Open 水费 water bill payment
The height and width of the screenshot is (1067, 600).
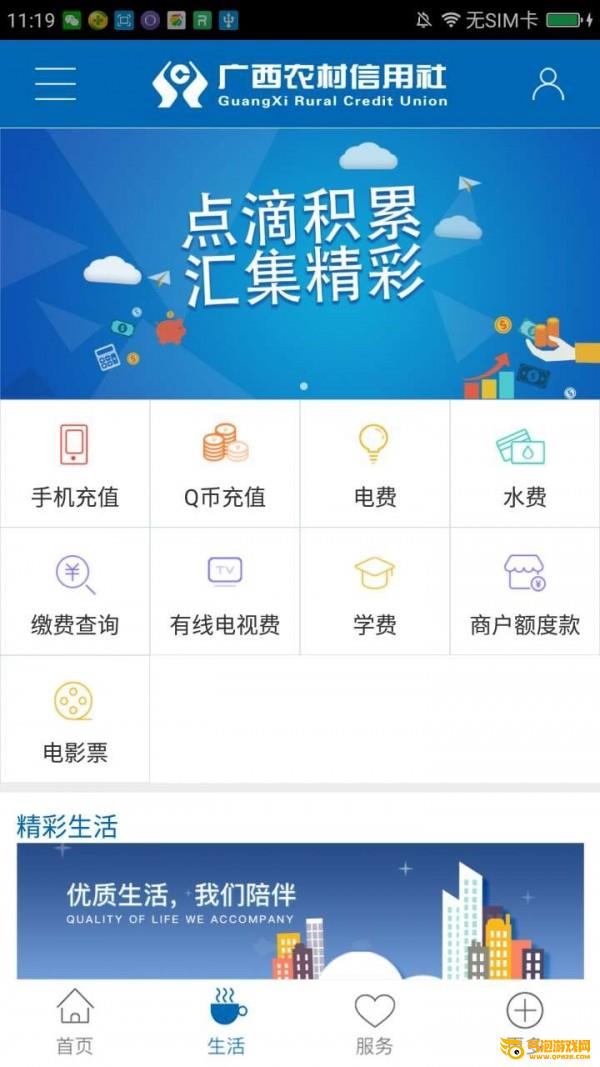525,464
